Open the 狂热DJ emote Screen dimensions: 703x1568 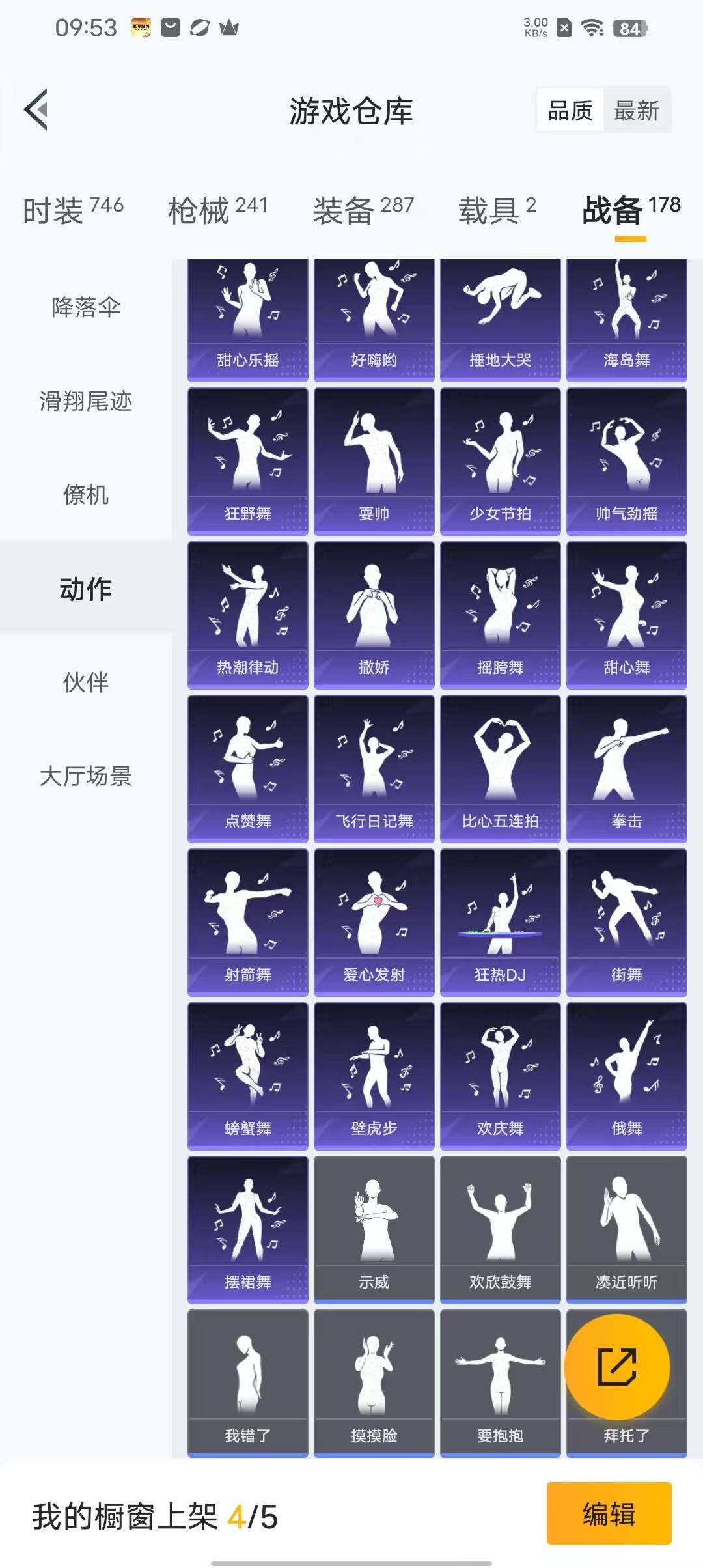pos(500,922)
